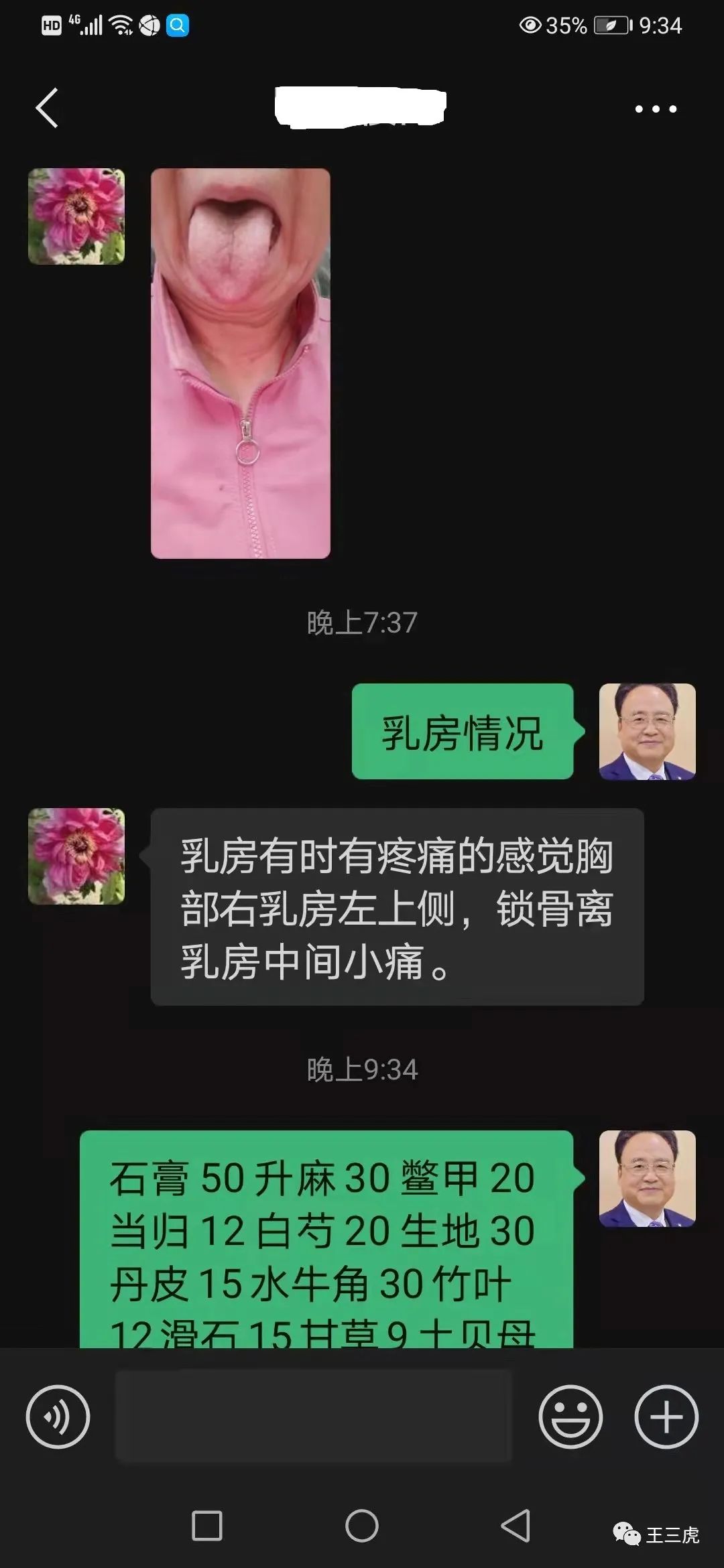Screen dimensions: 724x1568
Task: Switch to voice message input
Action: point(58,1417)
